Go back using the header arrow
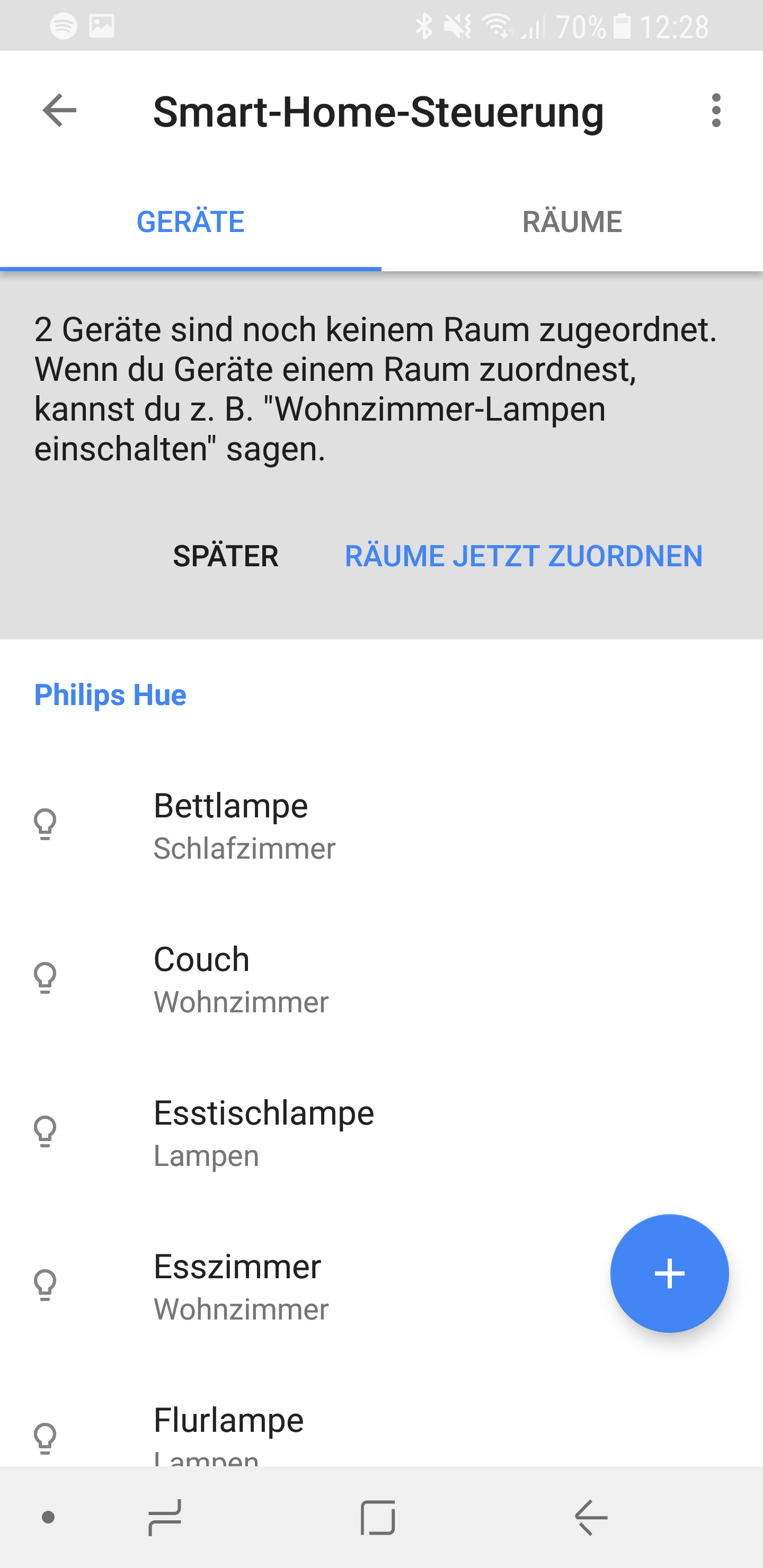The width and height of the screenshot is (763, 1568). pos(59,111)
